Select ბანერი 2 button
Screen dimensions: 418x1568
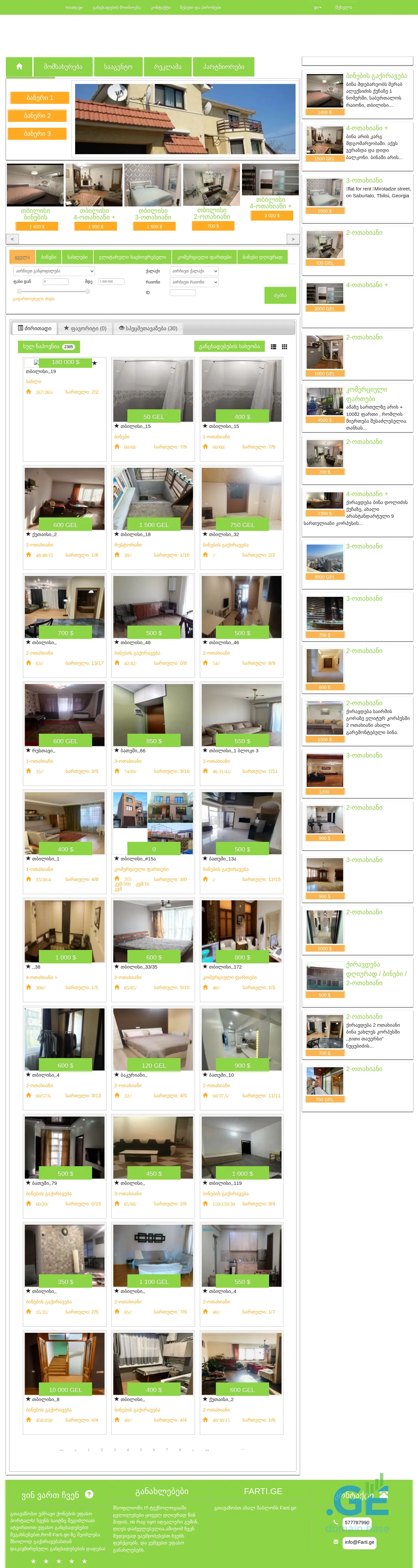(x=38, y=116)
